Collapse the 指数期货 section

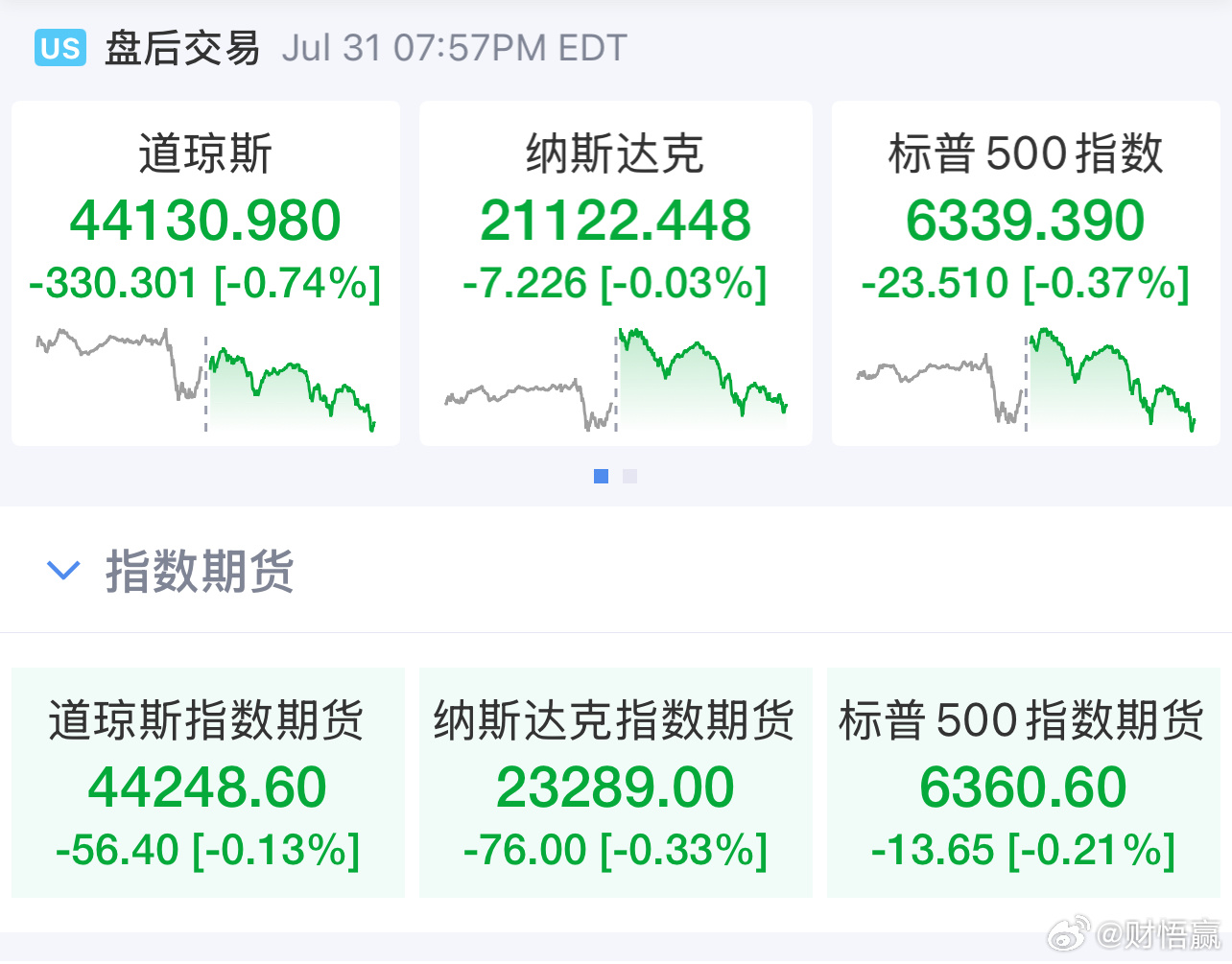click(x=63, y=571)
